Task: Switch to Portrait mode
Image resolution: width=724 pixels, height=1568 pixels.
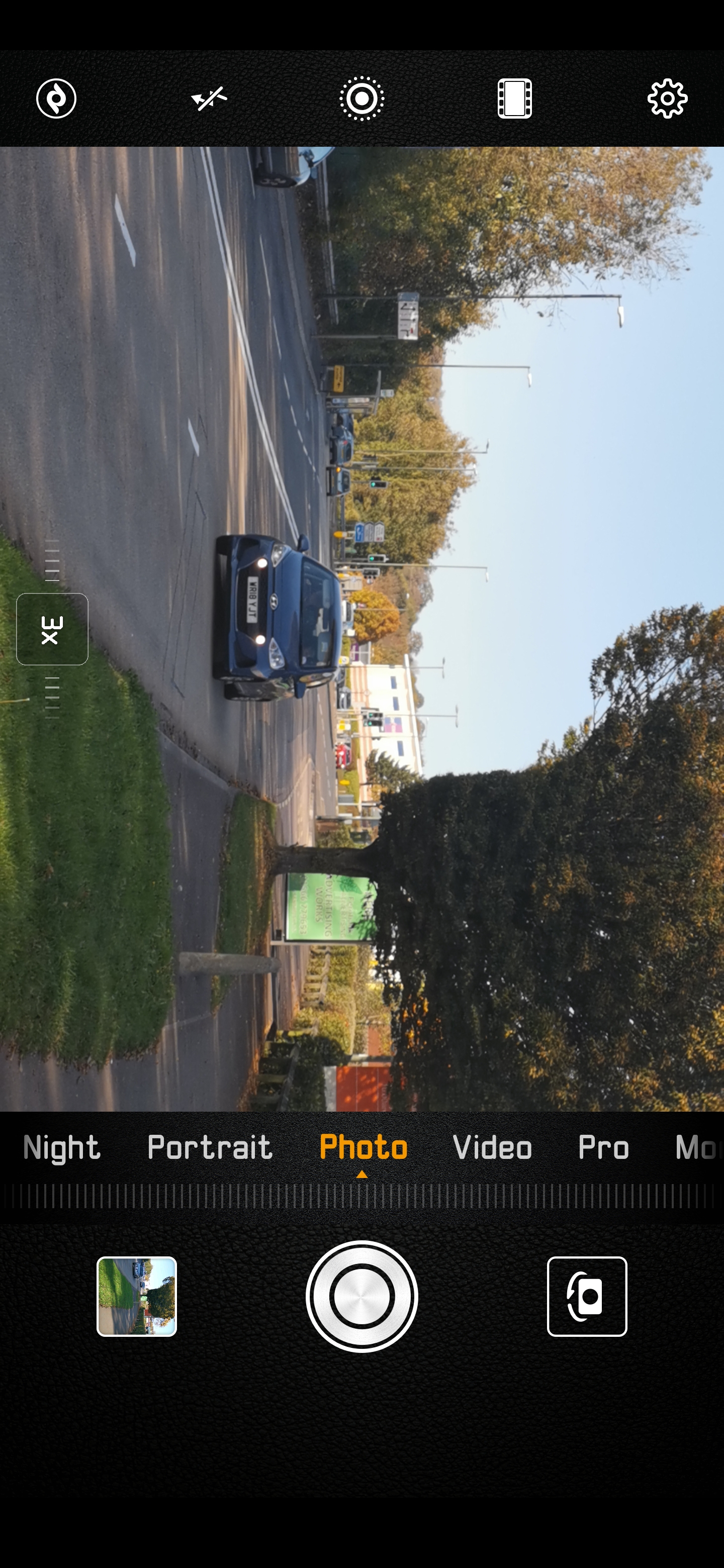Action: (x=210, y=1148)
